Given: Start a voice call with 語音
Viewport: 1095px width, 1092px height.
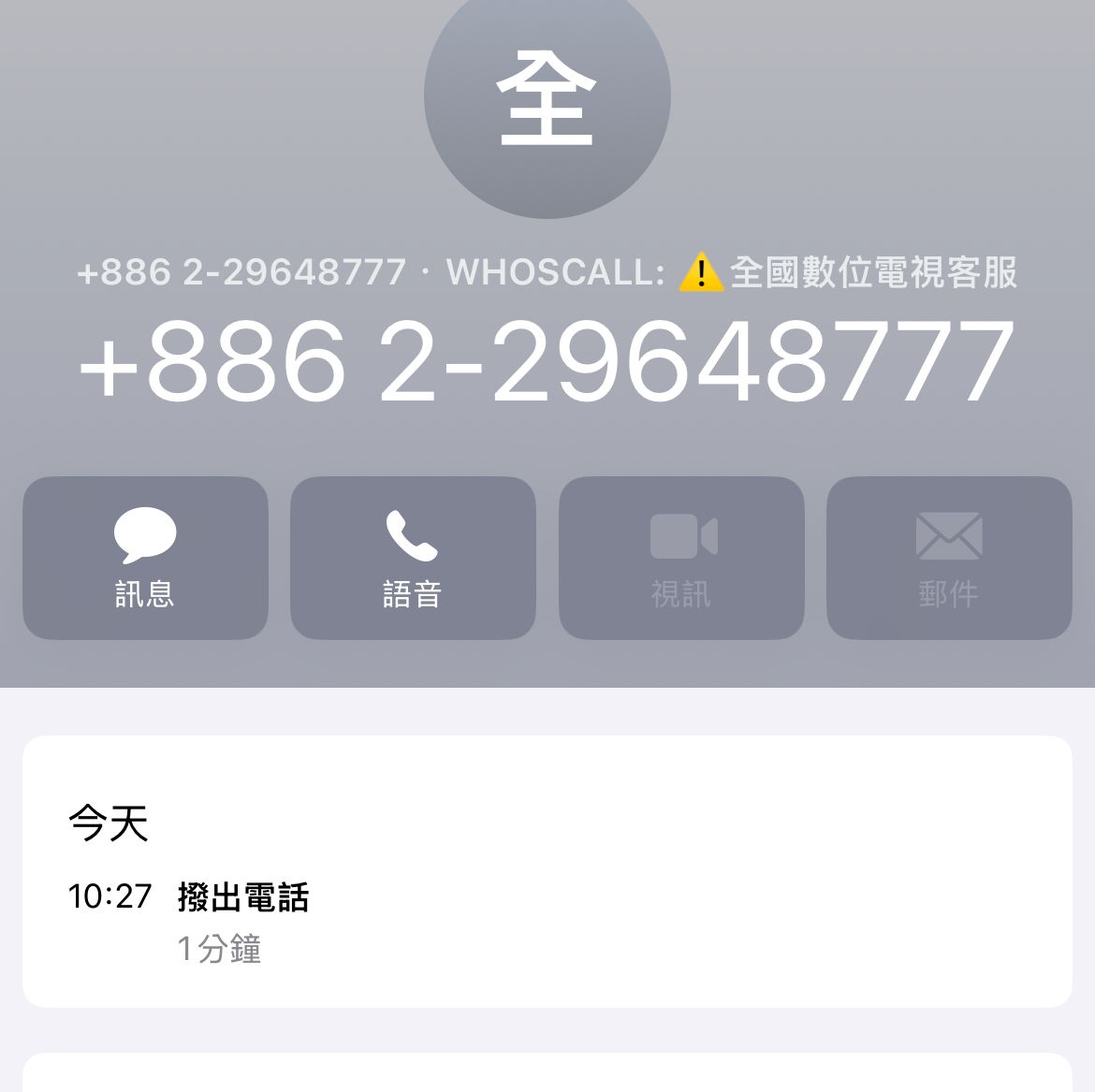Looking at the screenshot, I should click(413, 558).
